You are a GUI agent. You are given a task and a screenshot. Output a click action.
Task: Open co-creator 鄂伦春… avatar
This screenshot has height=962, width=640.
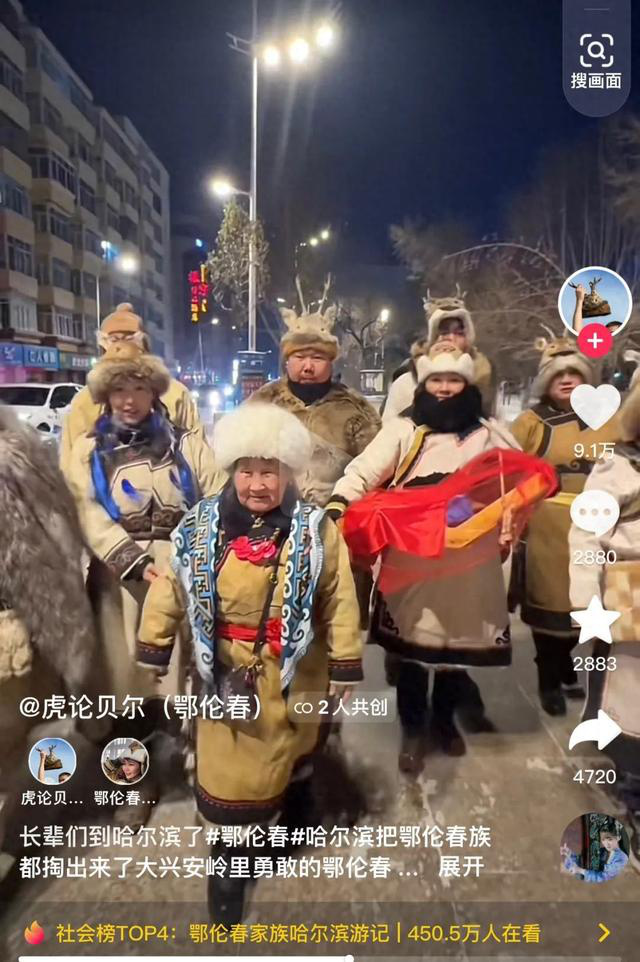pyautogui.click(x=125, y=762)
